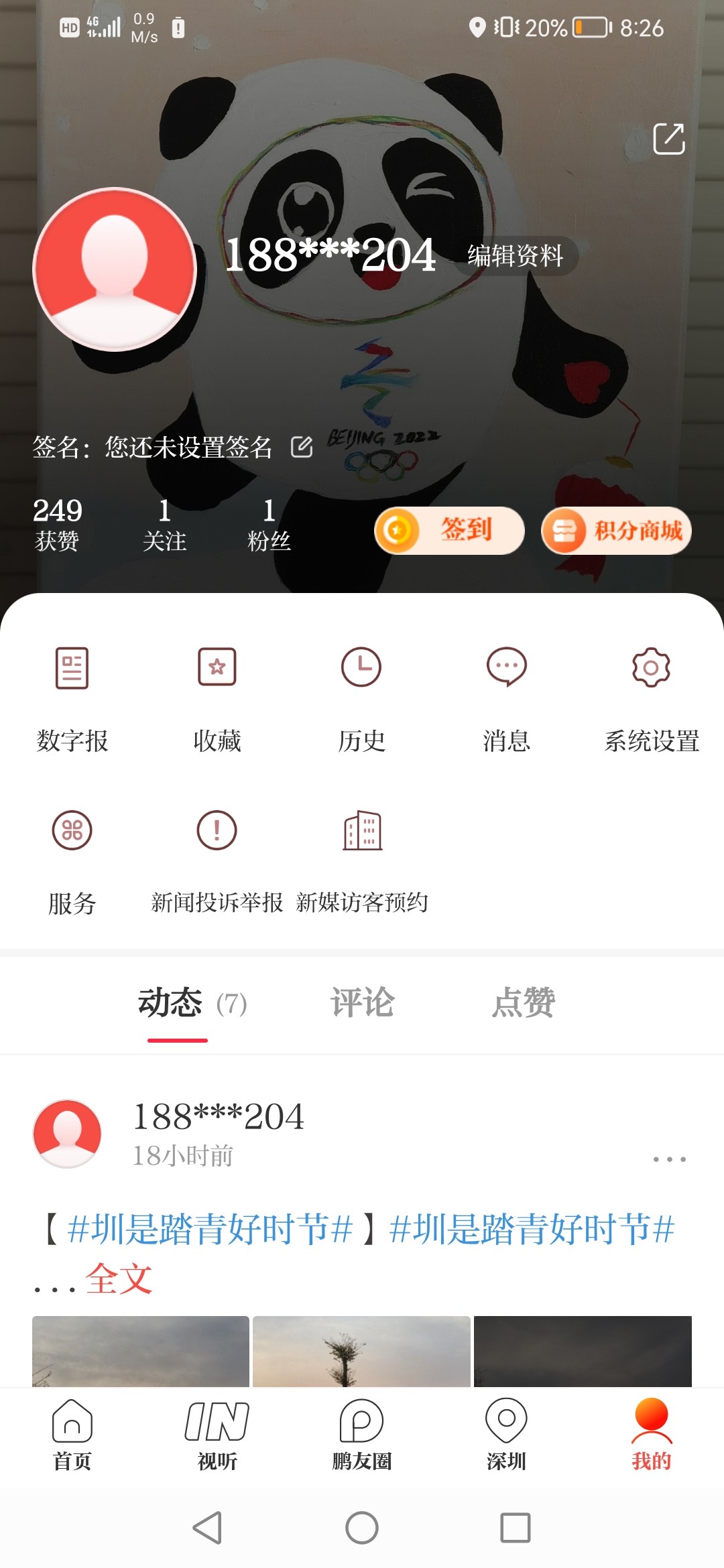Viewport: 724px width, 1568px height.
Task: Tap the system back button
Action: point(207,1528)
